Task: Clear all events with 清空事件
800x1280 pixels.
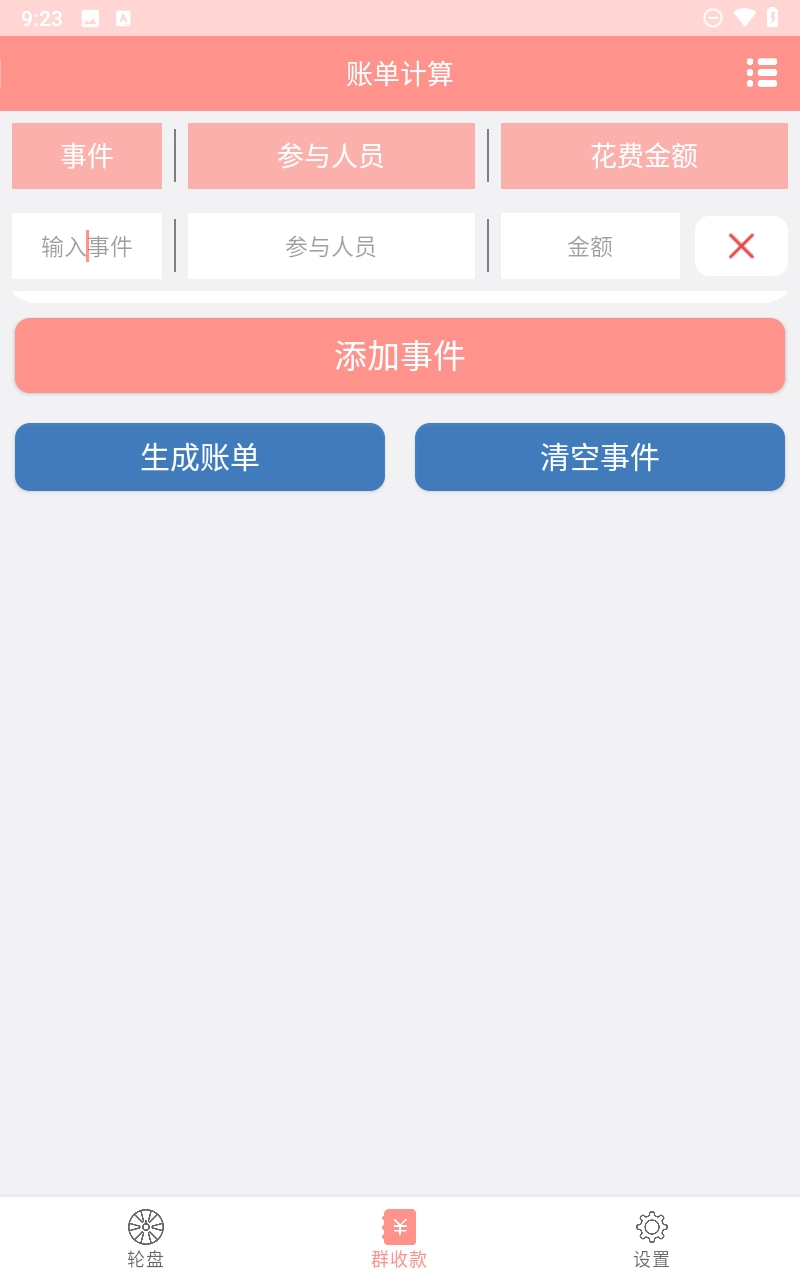Action: coord(600,457)
